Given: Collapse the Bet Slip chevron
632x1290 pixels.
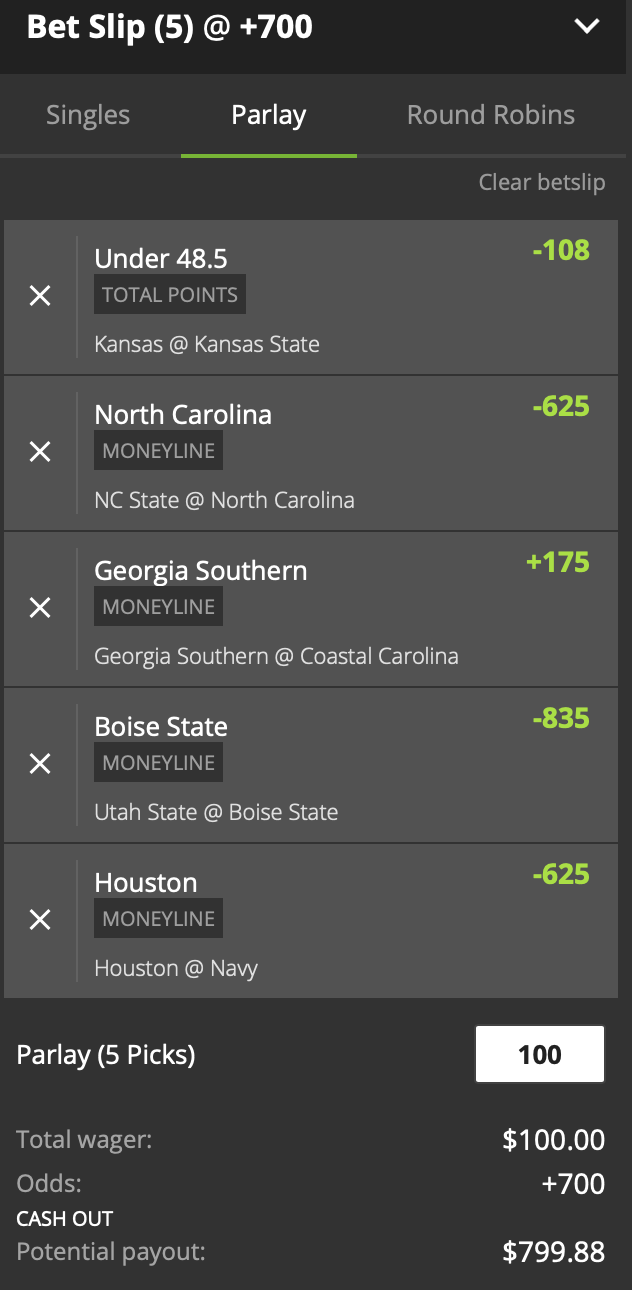Looking at the screenshot, I should (x=586, y=27).
